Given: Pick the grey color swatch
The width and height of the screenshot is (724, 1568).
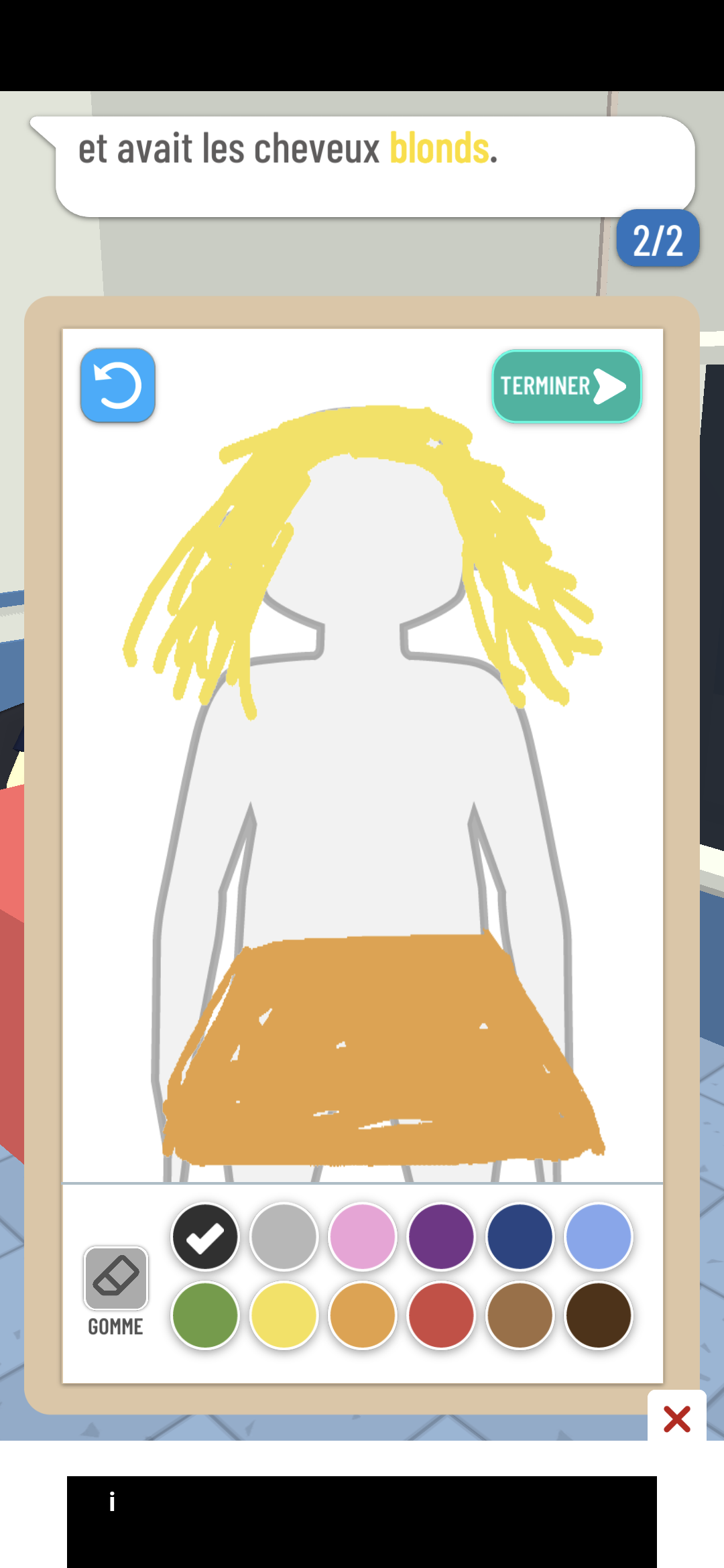Looking at the screenshot, I should 284,1237.
